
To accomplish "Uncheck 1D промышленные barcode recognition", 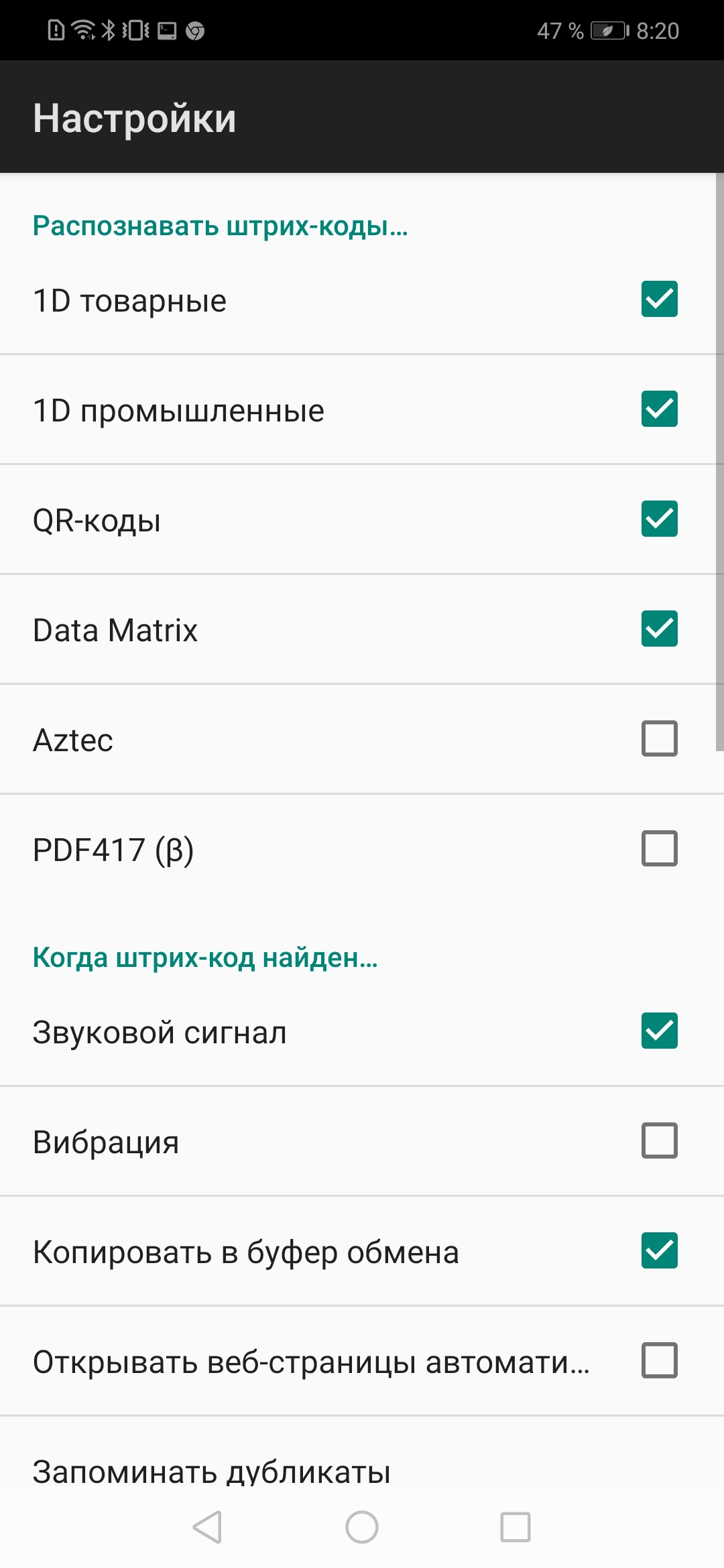I will [660, 410].
